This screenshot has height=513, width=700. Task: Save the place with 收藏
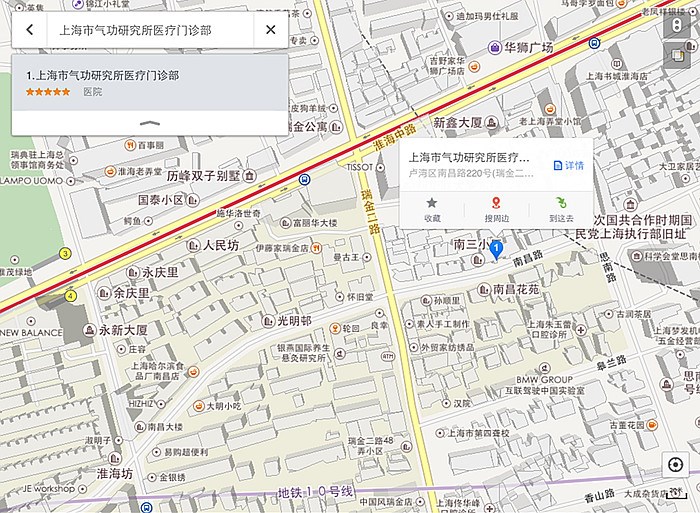click(432, 209)
